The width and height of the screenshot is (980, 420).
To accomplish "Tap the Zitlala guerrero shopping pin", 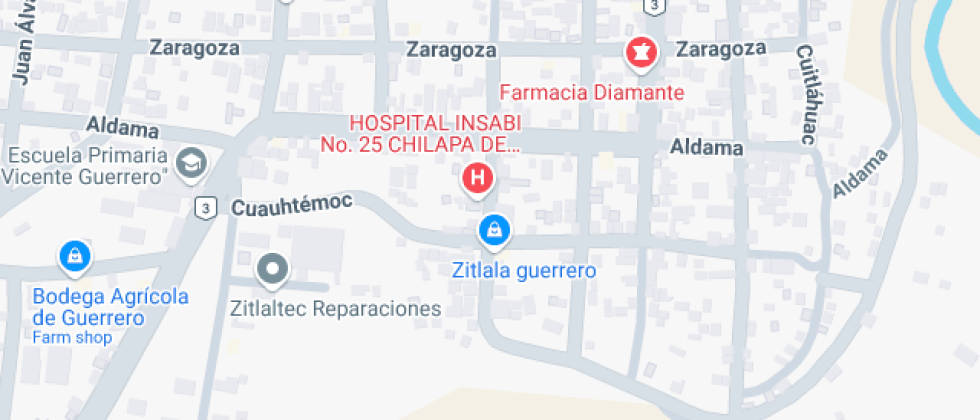I will coord(492,232).
